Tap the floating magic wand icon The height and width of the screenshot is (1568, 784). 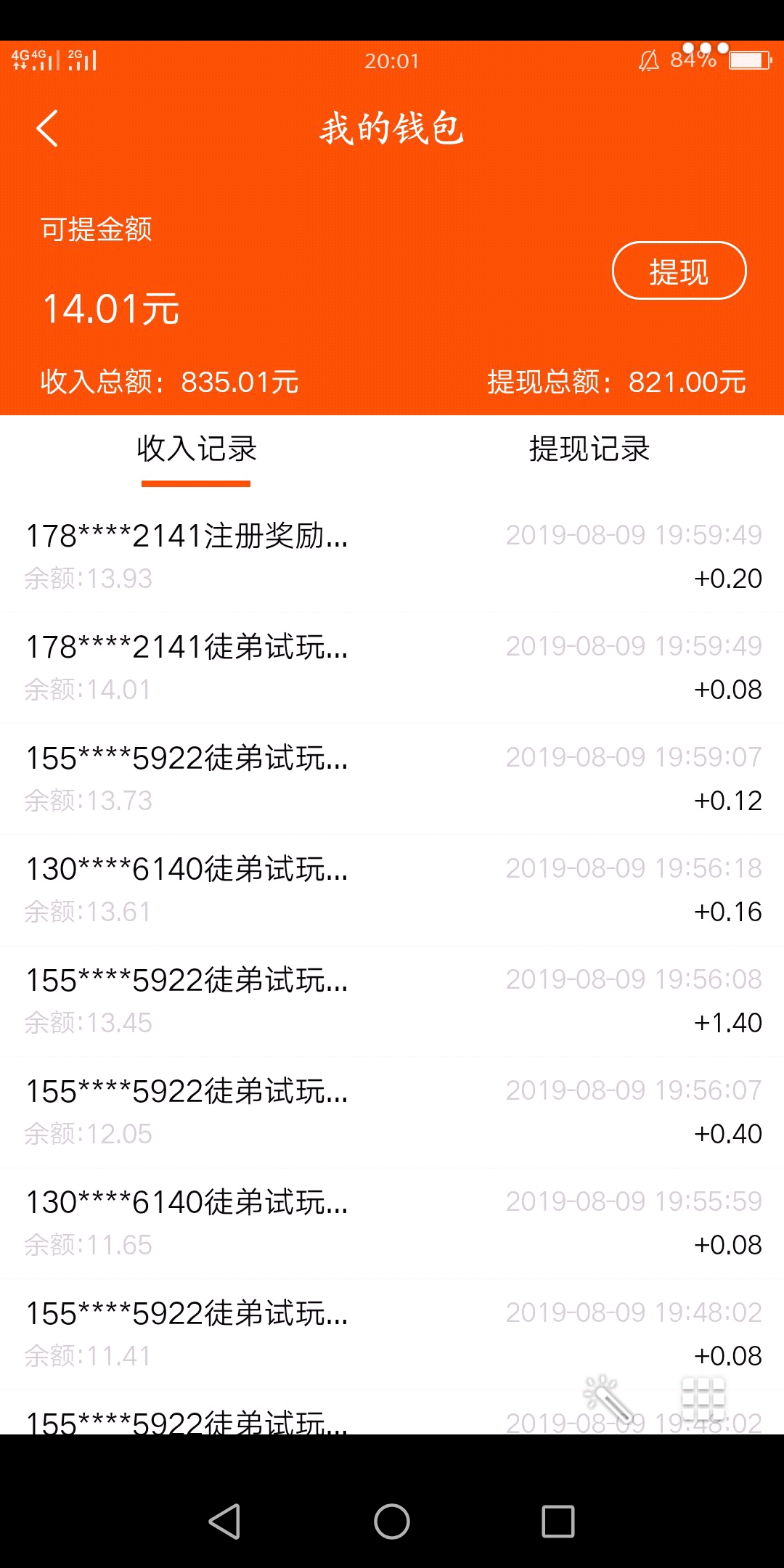609,1399
